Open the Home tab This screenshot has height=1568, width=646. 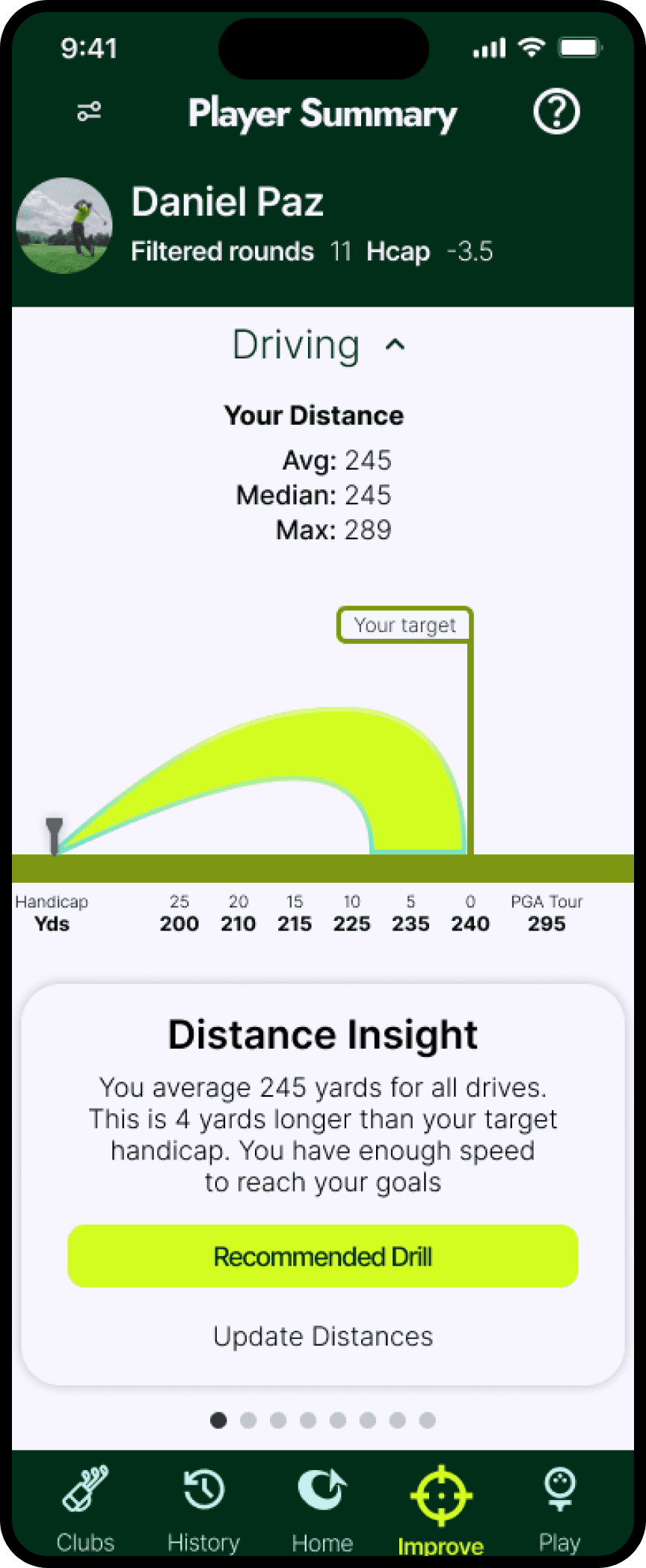(322, 1507)
